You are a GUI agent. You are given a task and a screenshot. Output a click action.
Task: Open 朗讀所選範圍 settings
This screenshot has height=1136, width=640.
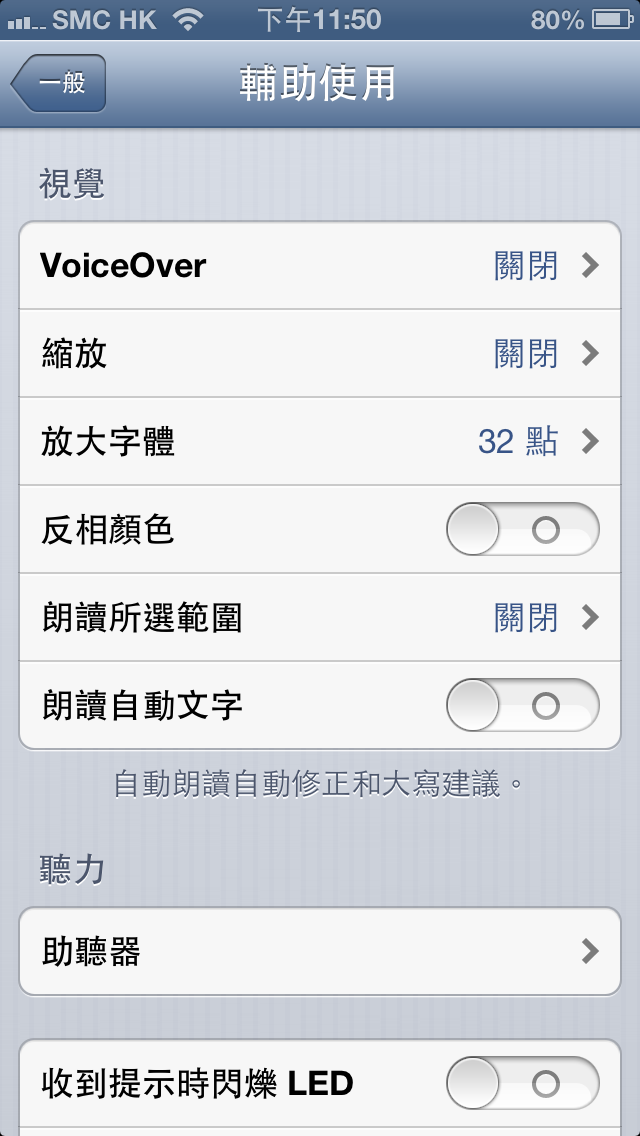[x=320, y=618]
